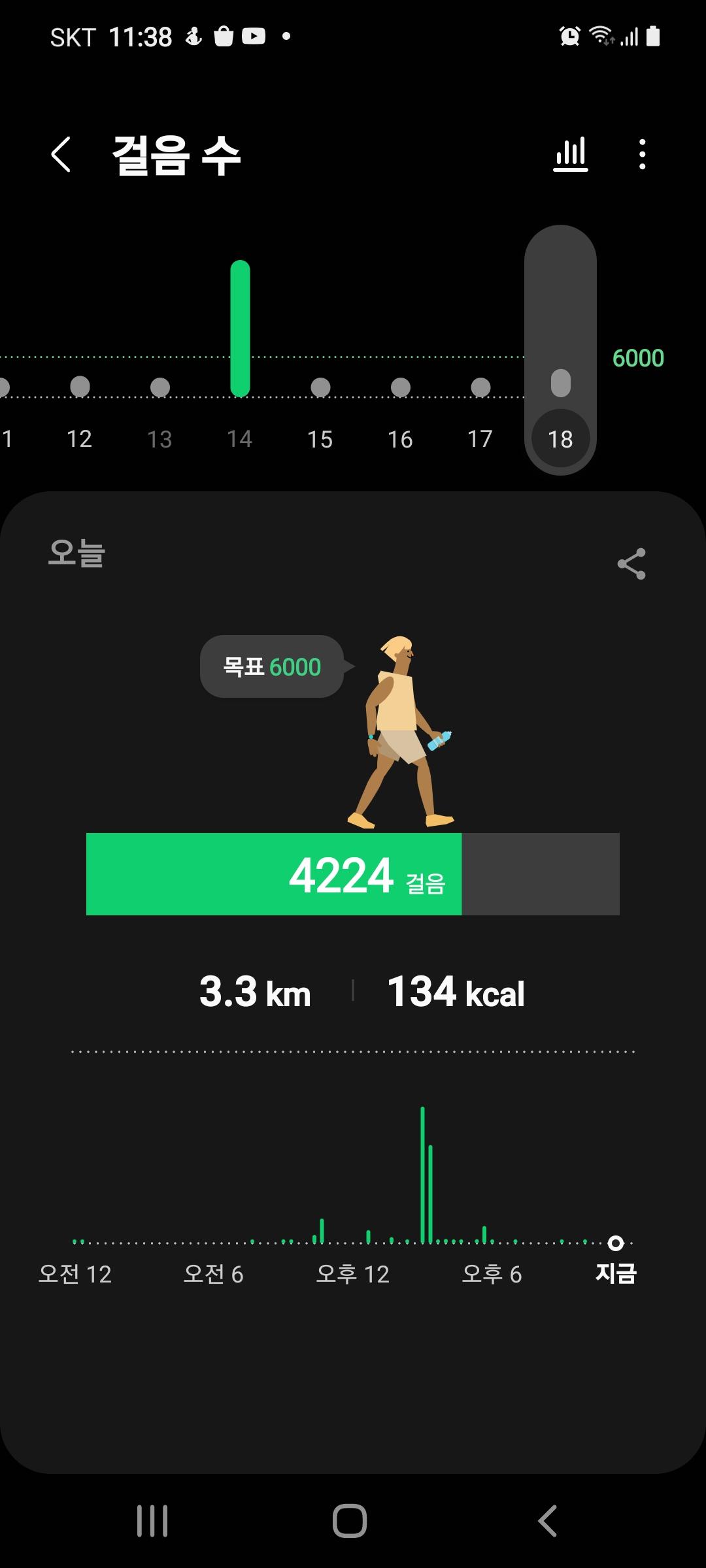Screen dimensions: 706x1568
Task: Select day 18 in the step chart
Action: pyautogui.click(x=560, y=418)
